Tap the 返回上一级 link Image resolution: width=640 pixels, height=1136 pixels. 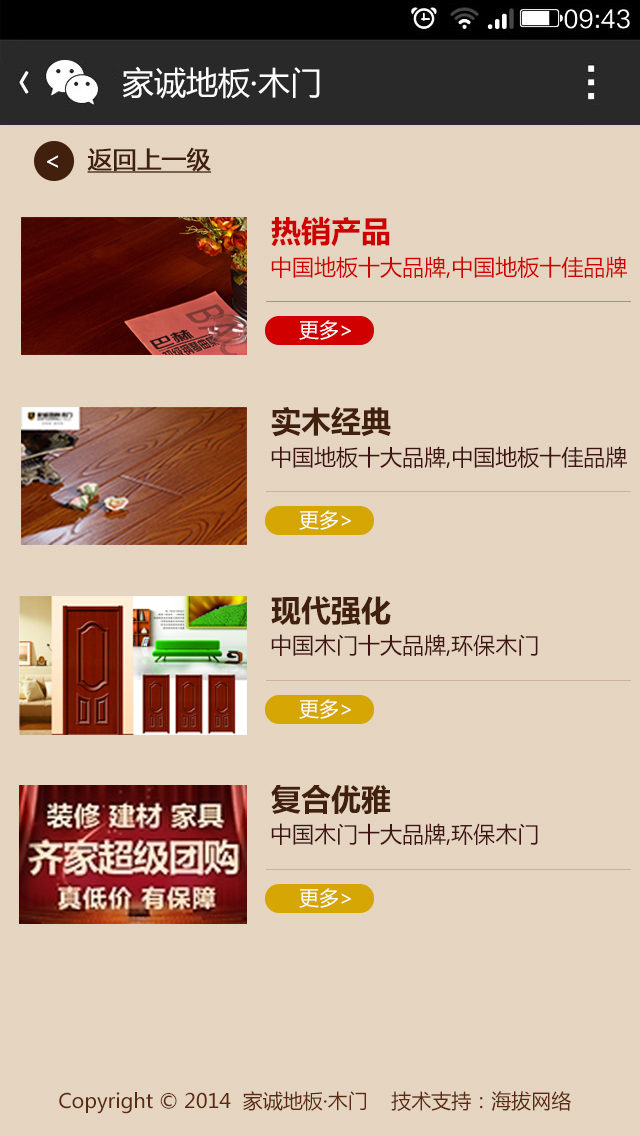click(148, 161)
